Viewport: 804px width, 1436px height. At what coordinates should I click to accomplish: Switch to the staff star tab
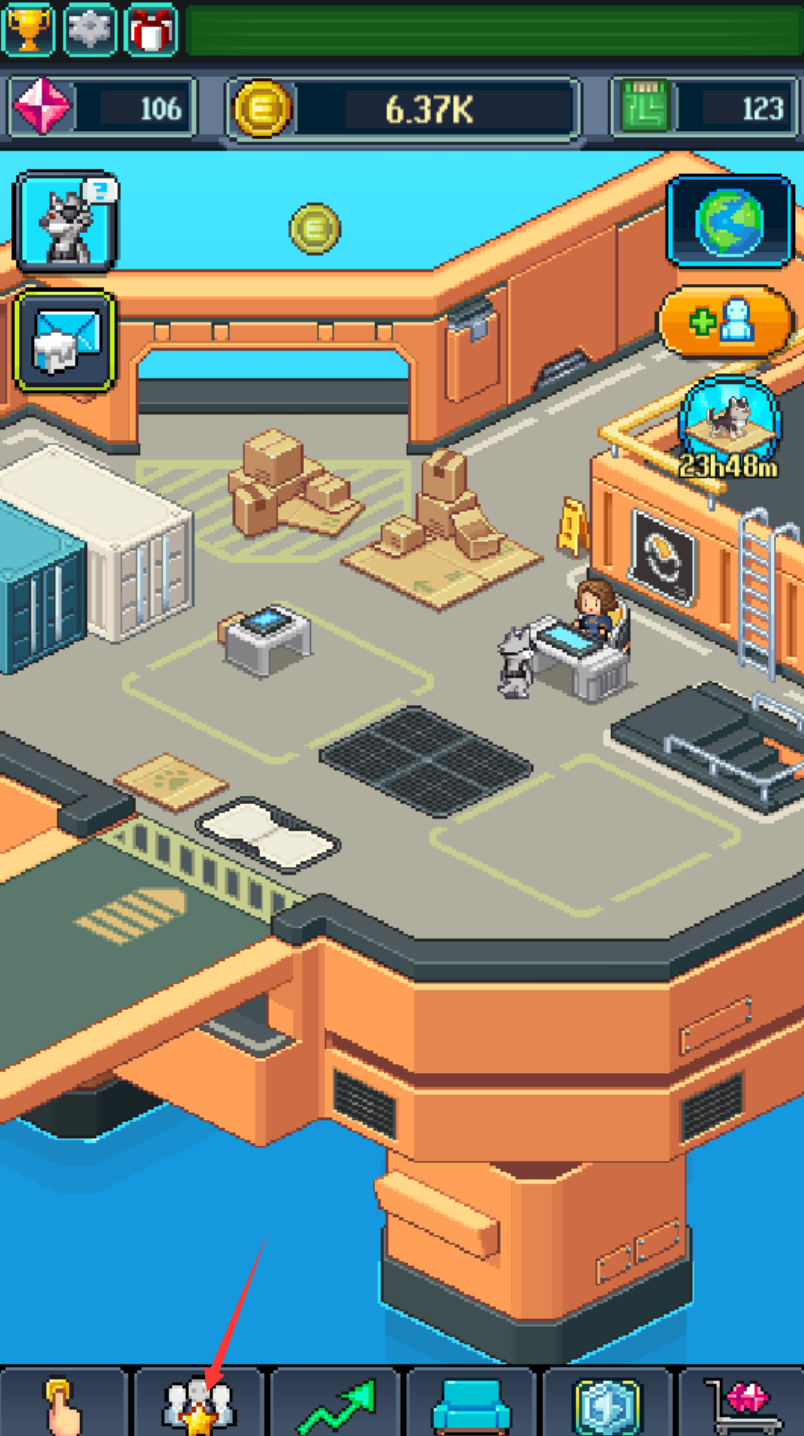click(x=198, y=1404)
